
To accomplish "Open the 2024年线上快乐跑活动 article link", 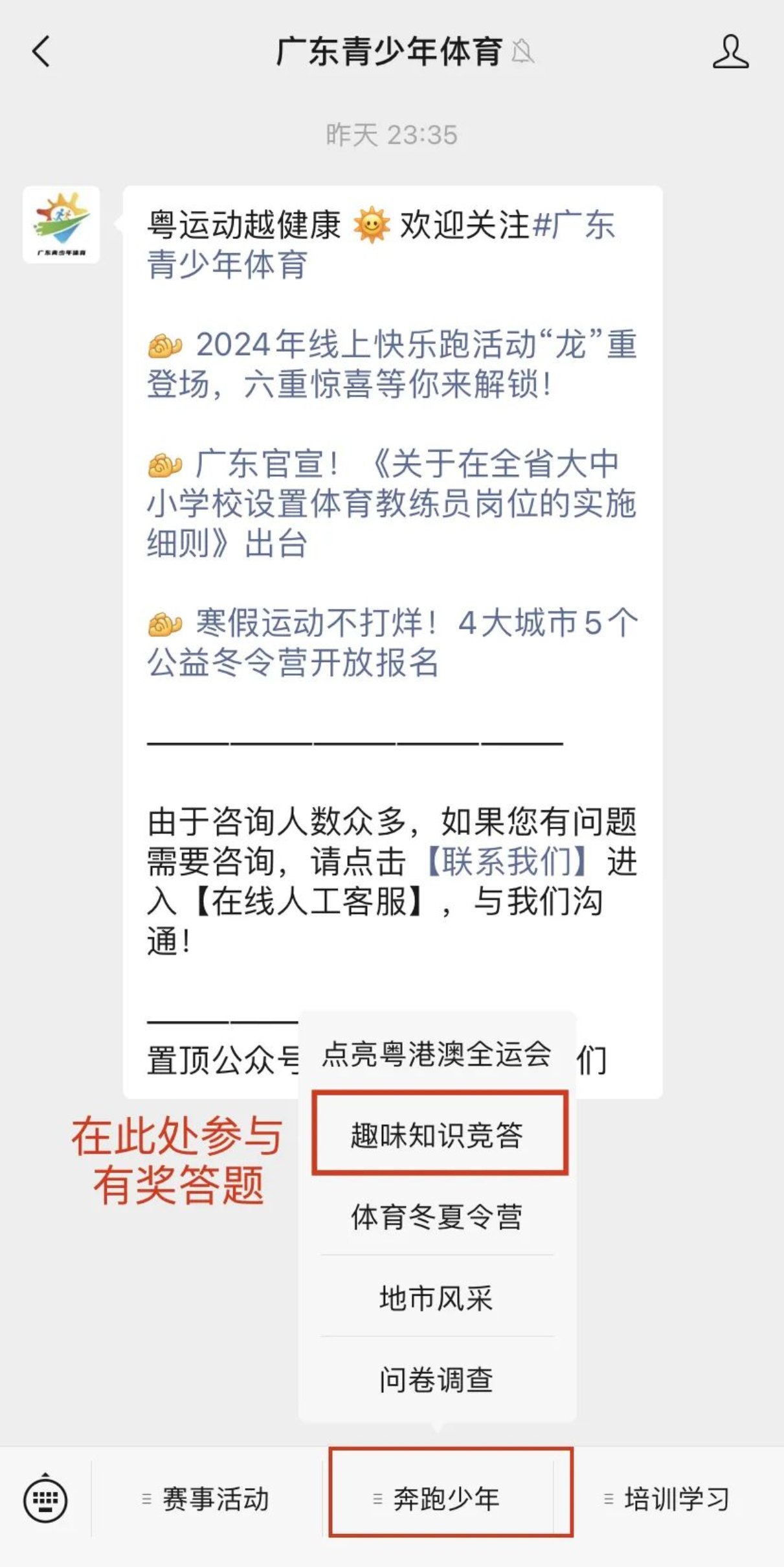I will (x=392, y=364).
